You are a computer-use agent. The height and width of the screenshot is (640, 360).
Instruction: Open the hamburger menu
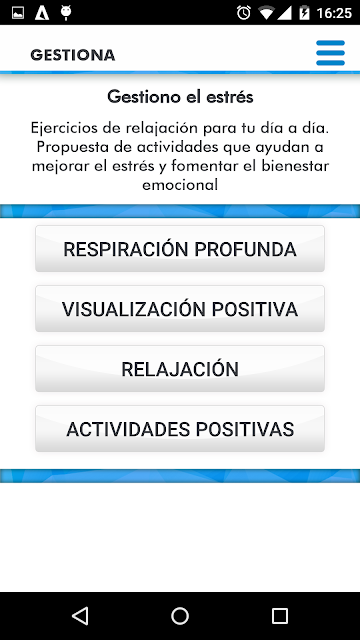[330, 53]
